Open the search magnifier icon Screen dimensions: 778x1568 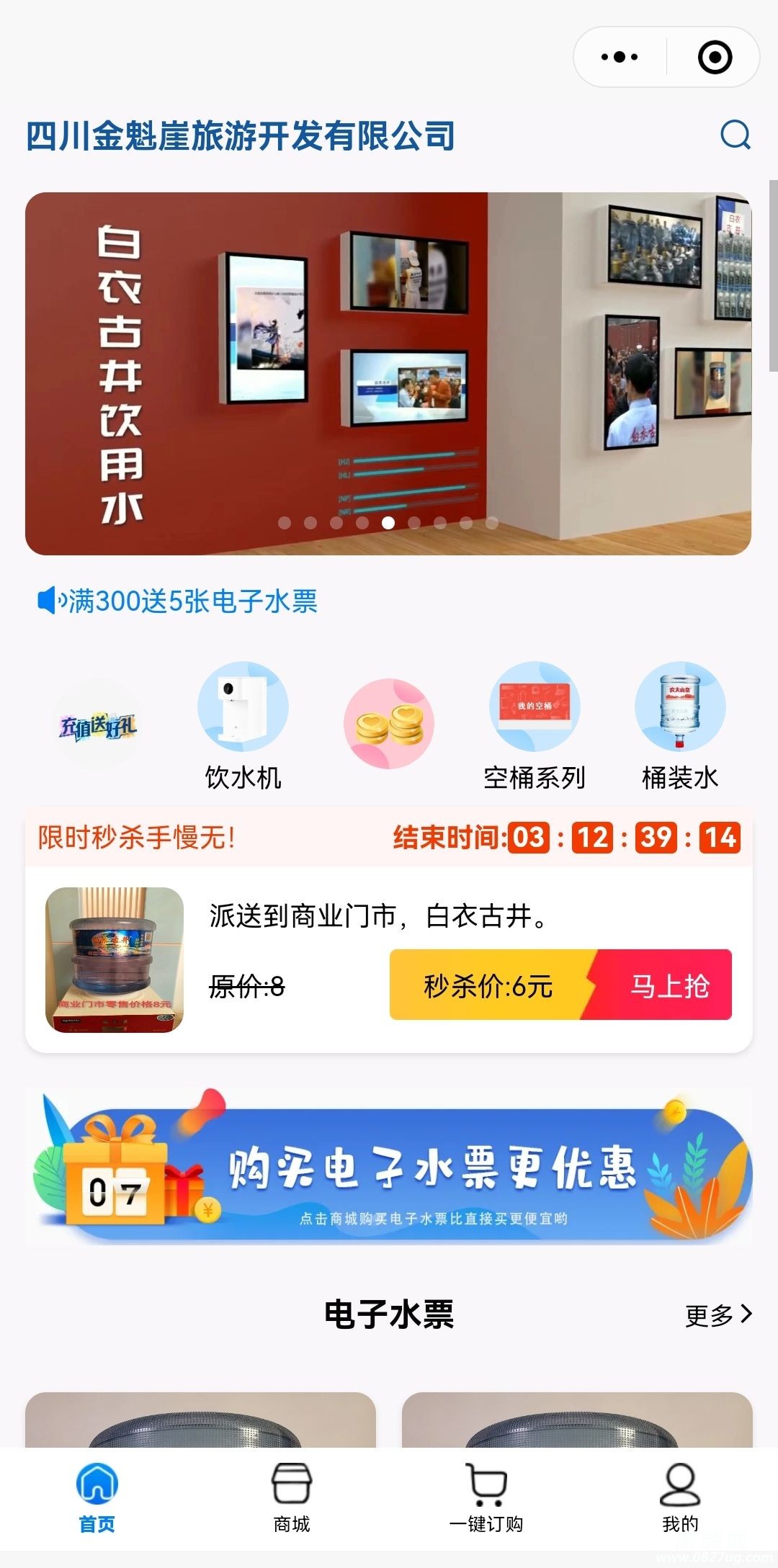735,135
